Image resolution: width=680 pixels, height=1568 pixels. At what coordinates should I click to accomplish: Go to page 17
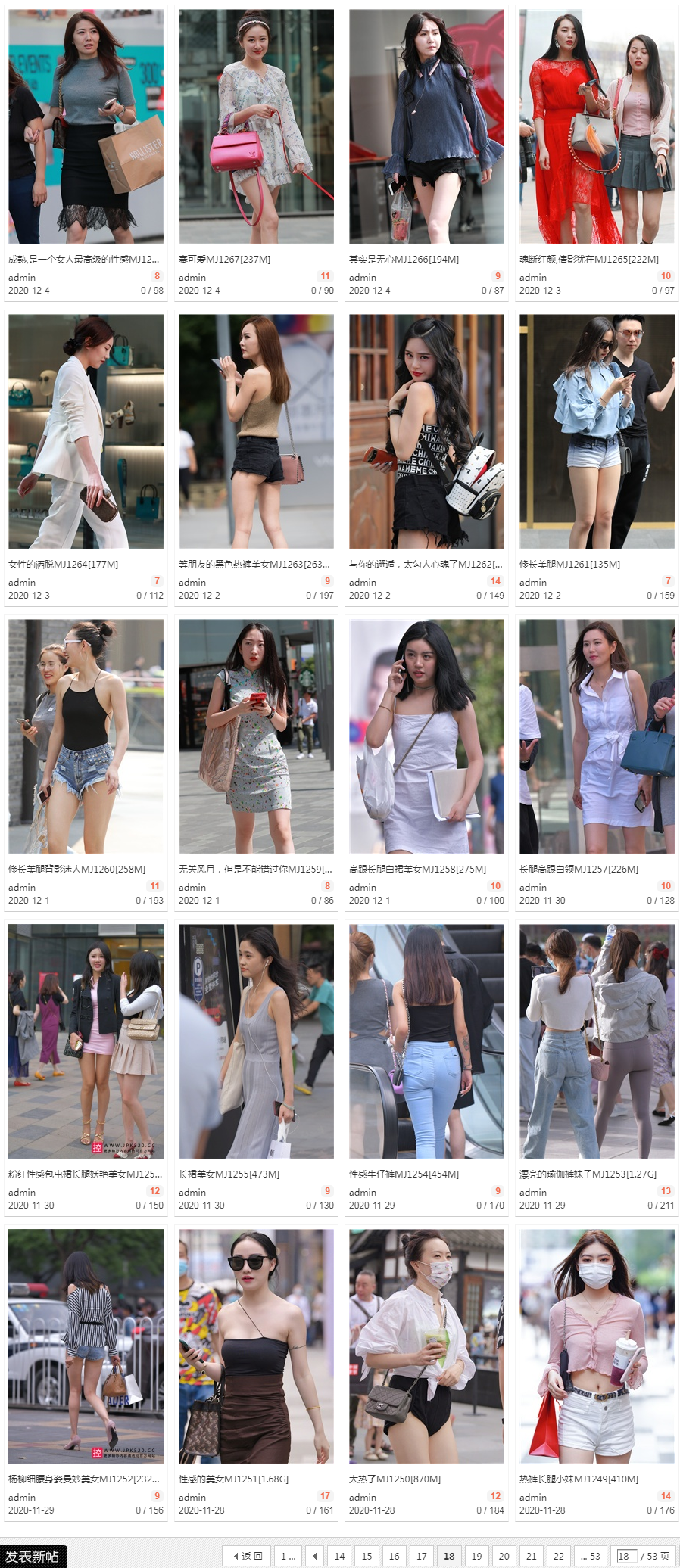(x=422, y=1556)
